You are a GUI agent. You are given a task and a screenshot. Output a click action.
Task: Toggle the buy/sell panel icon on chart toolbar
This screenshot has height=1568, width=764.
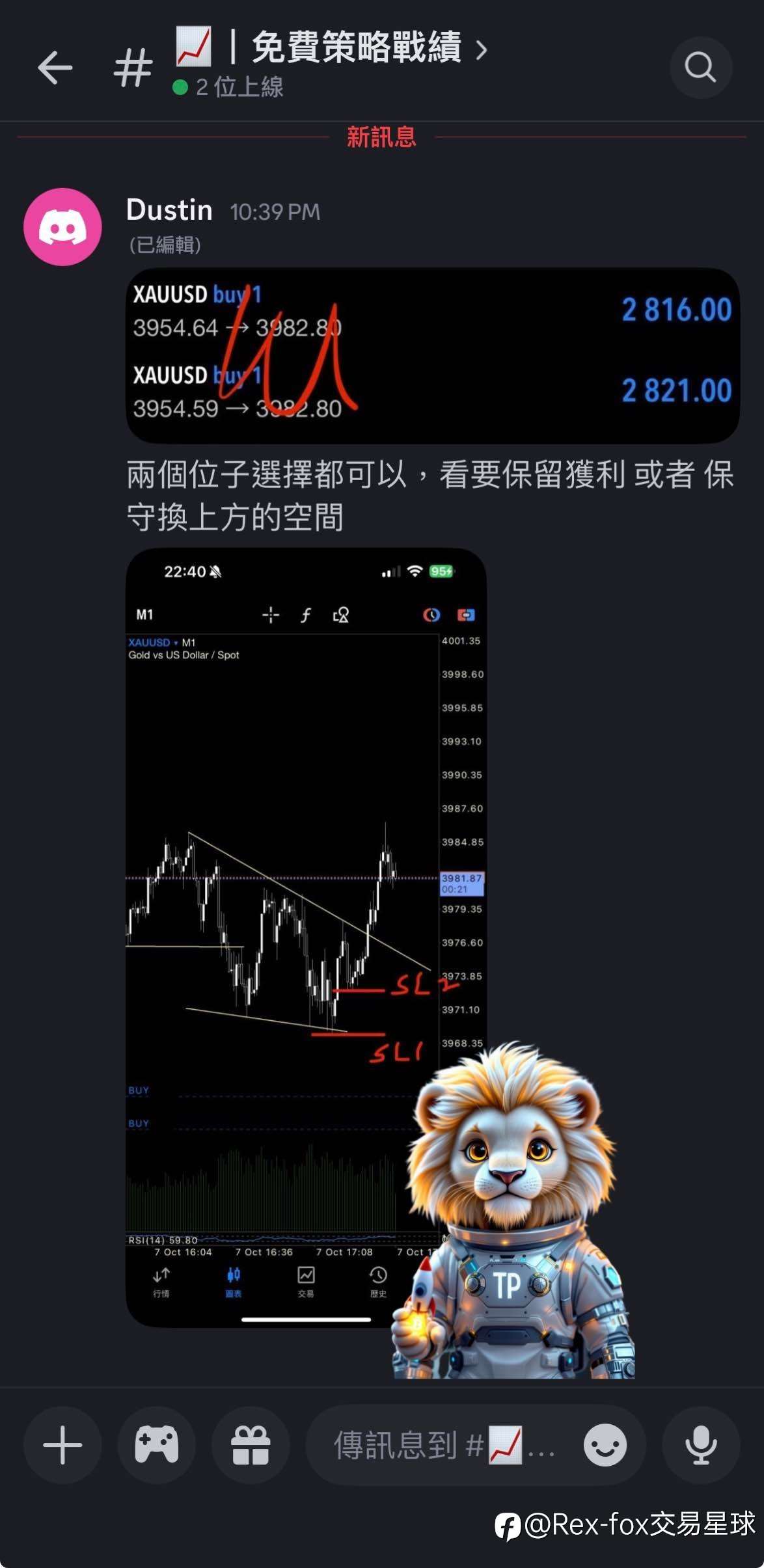467,614
